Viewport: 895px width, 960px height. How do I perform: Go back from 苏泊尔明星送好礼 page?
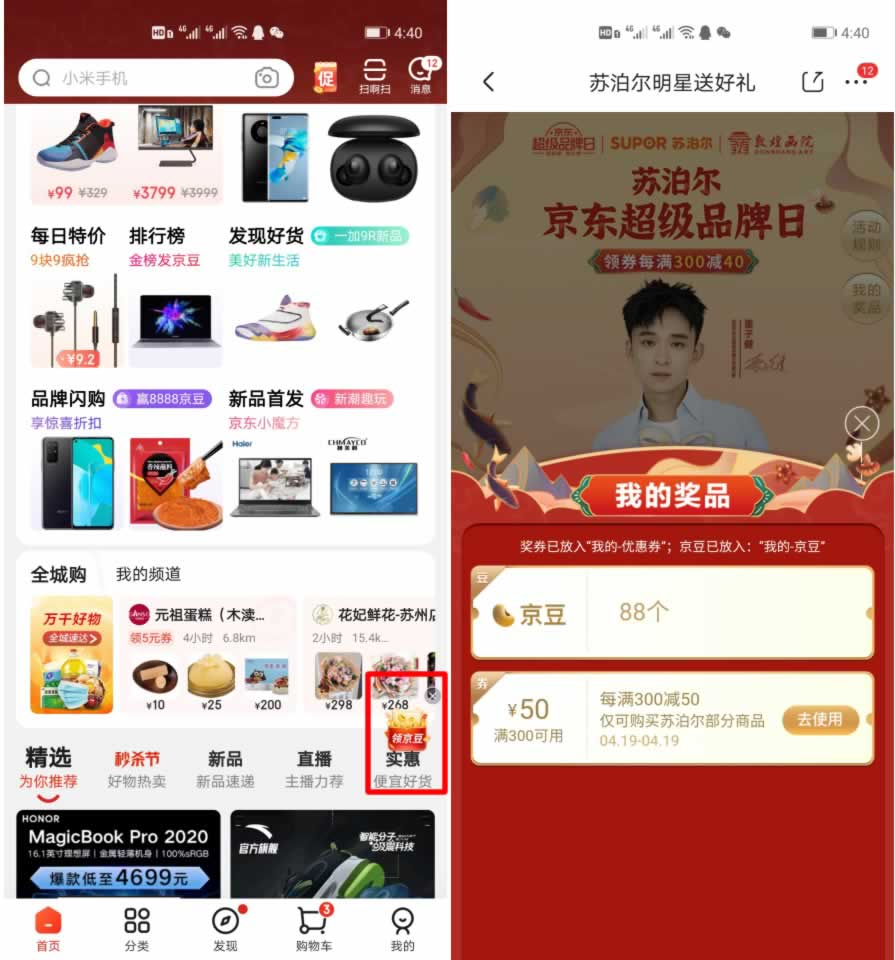(488, 82)
